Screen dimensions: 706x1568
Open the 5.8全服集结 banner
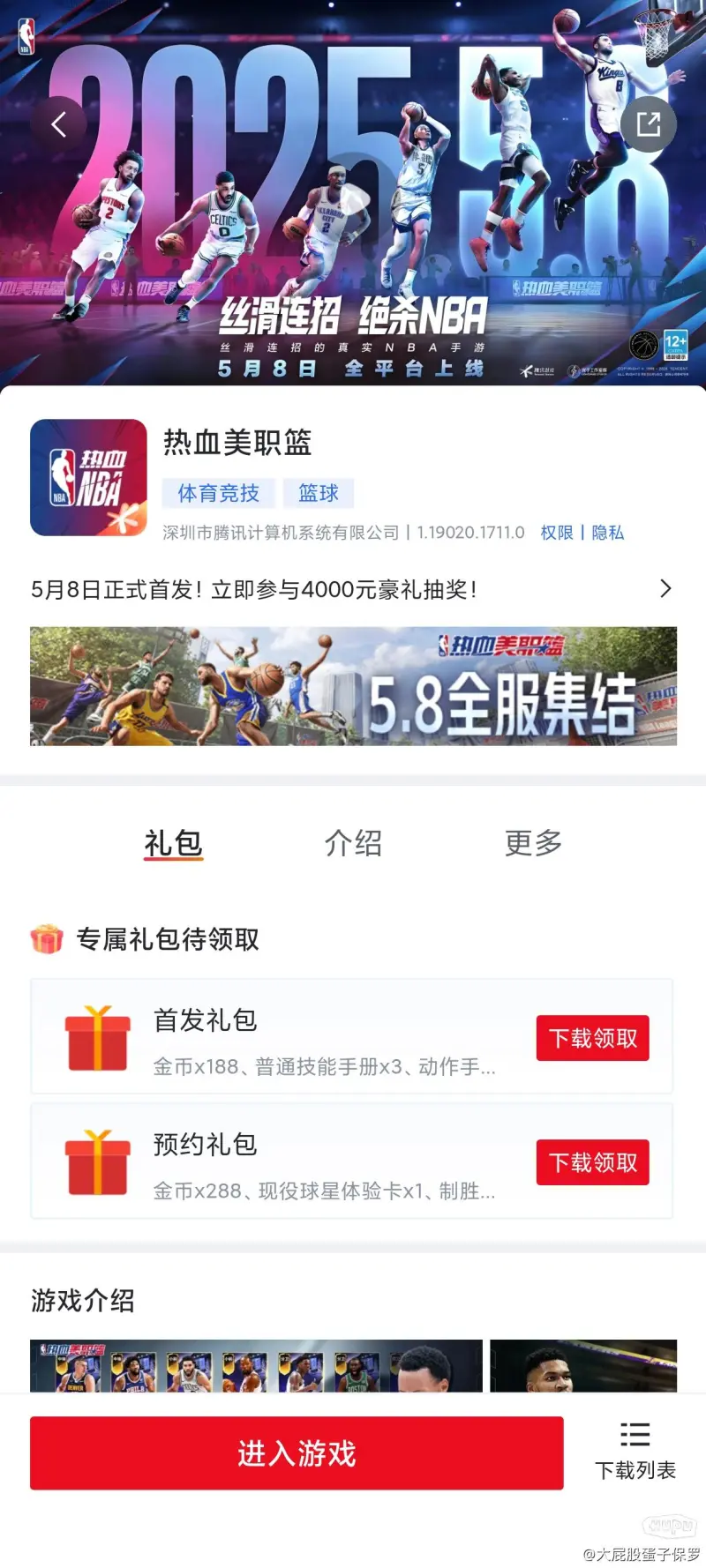pyautogui.click(x=353, y=686)
